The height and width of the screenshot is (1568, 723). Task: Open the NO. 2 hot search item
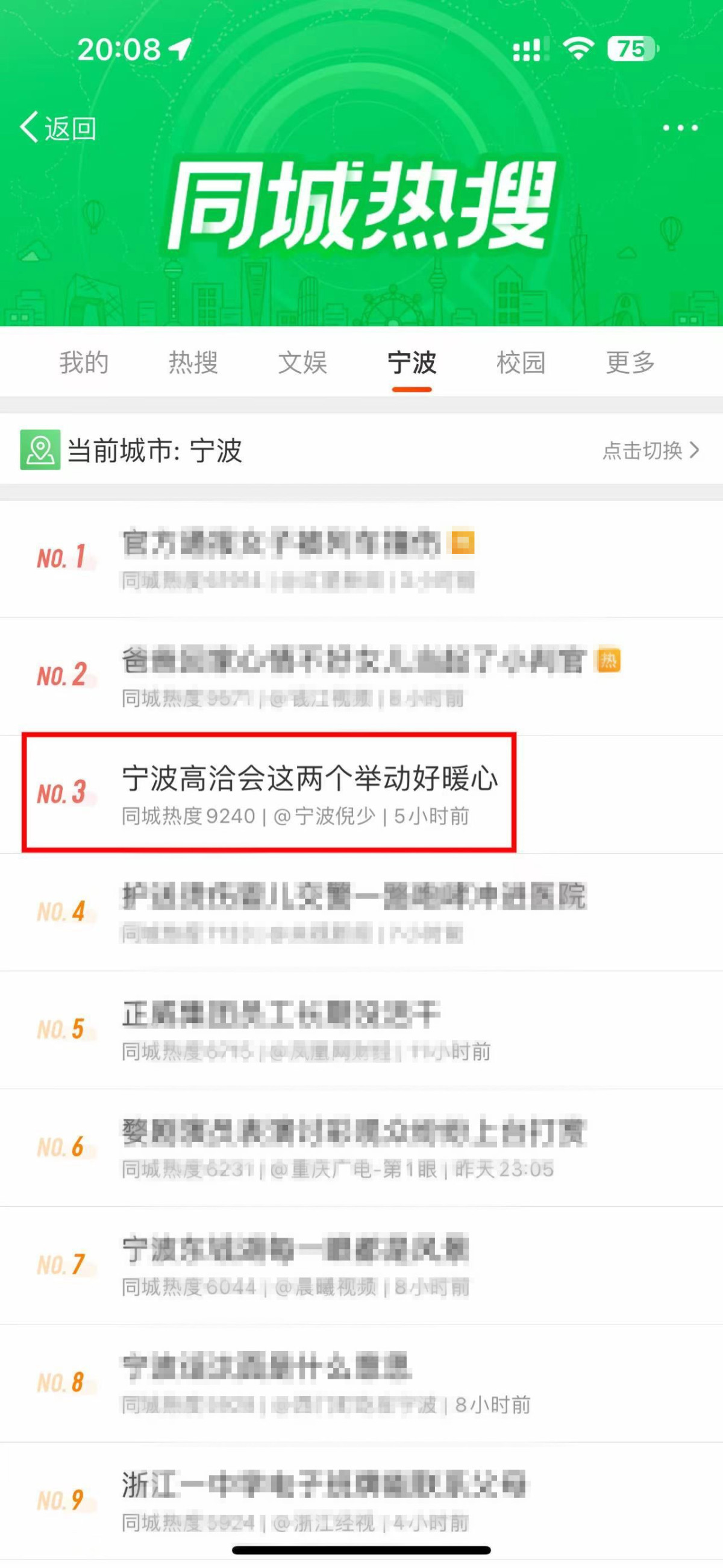pyautogui.click(x=353, y=676)
